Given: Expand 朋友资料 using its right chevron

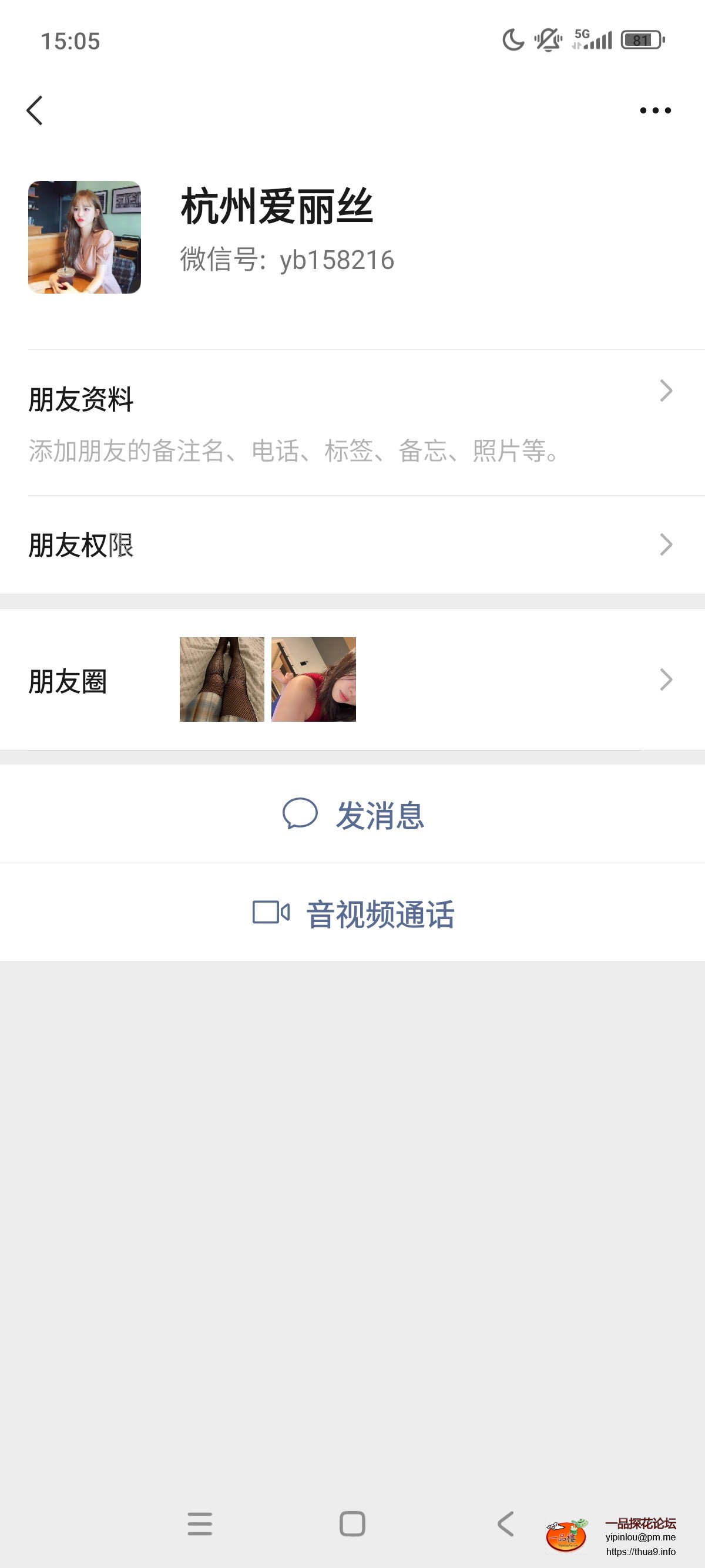Looking at the screenshot, I should [666, 390].
